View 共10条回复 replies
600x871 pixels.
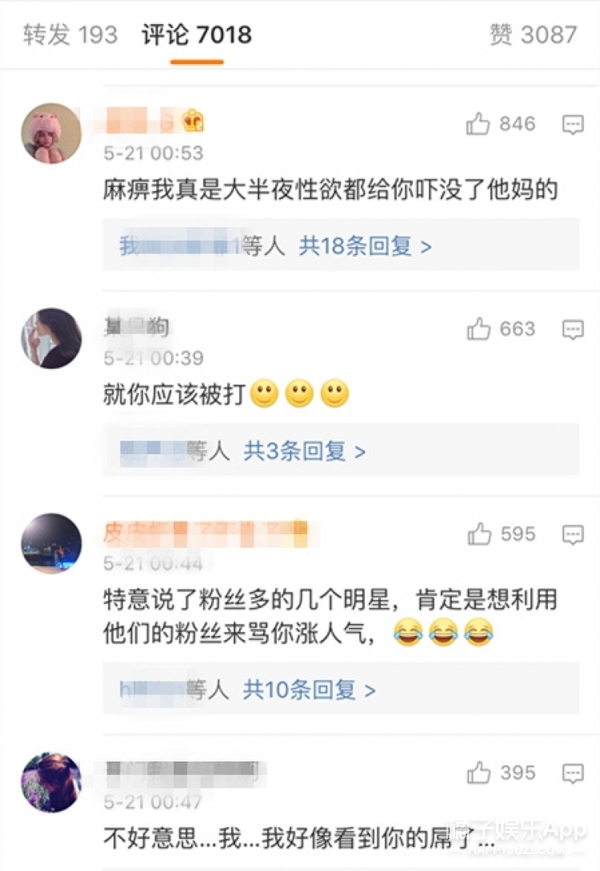pos(311,690)
